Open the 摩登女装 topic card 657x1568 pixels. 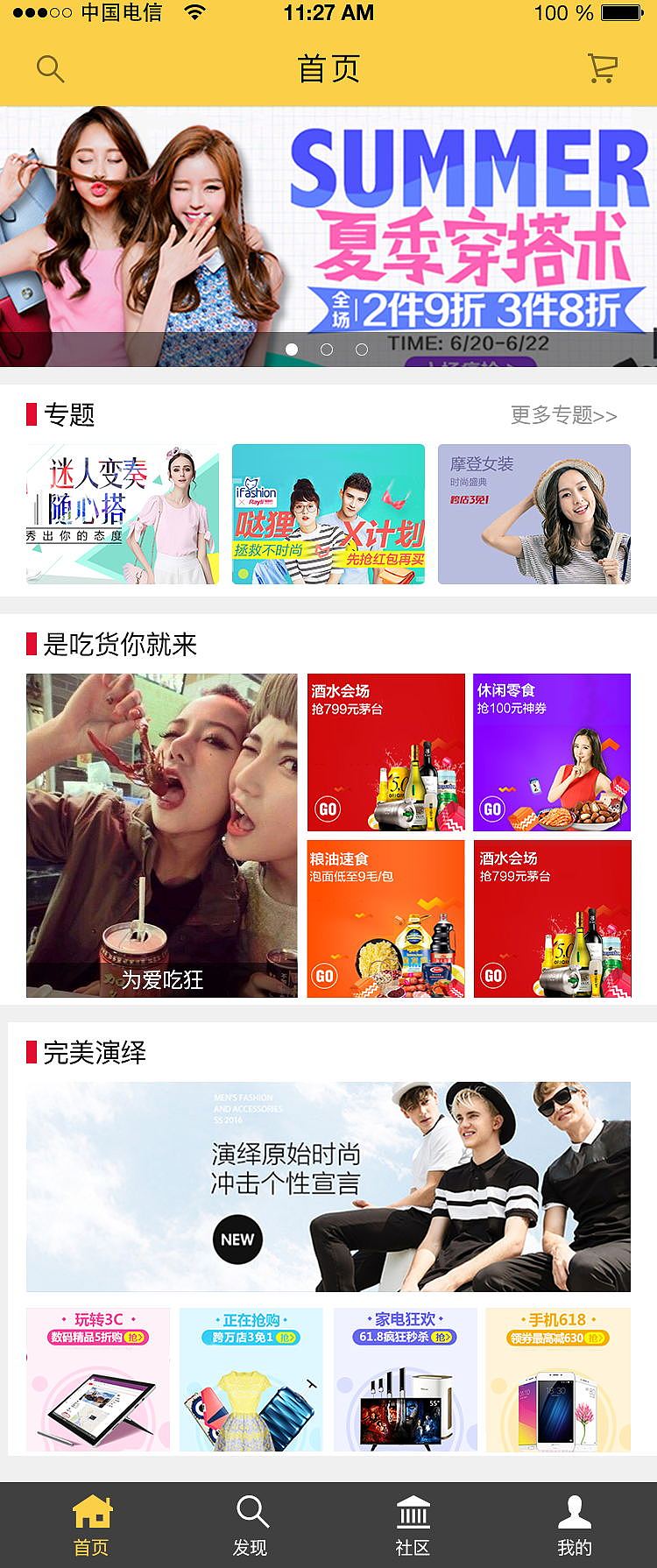[533, 513]
